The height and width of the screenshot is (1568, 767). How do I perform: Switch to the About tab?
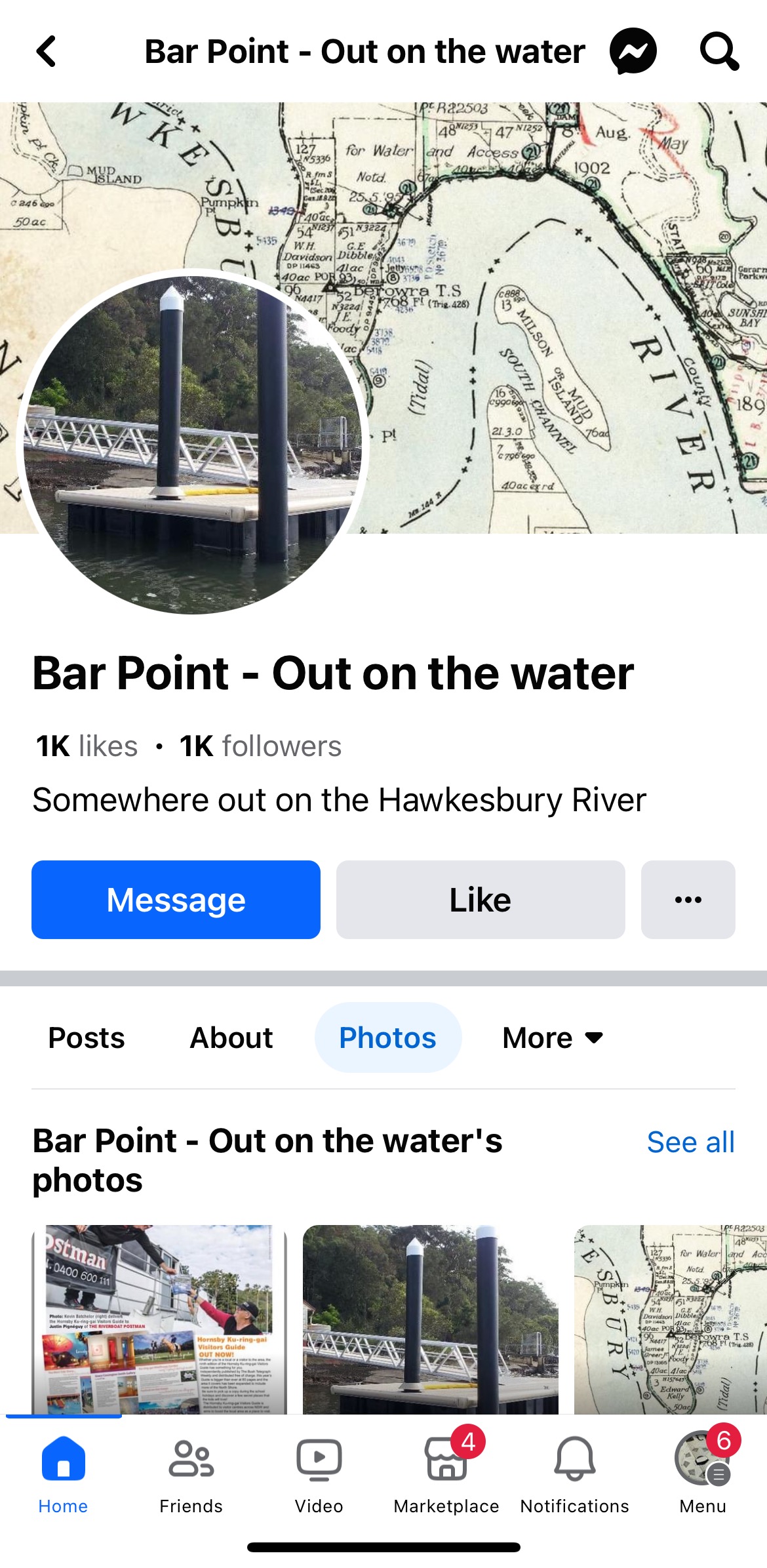[231, 1037]
